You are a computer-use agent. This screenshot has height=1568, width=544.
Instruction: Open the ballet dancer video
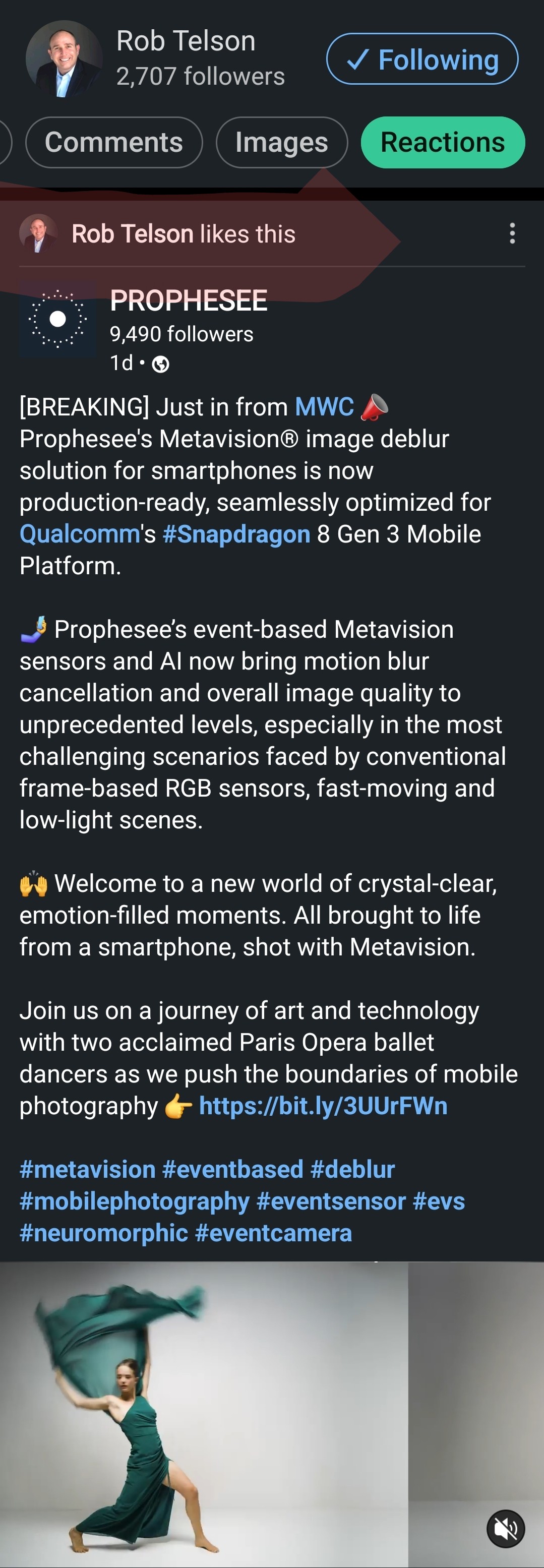[x=204, y=1412]
